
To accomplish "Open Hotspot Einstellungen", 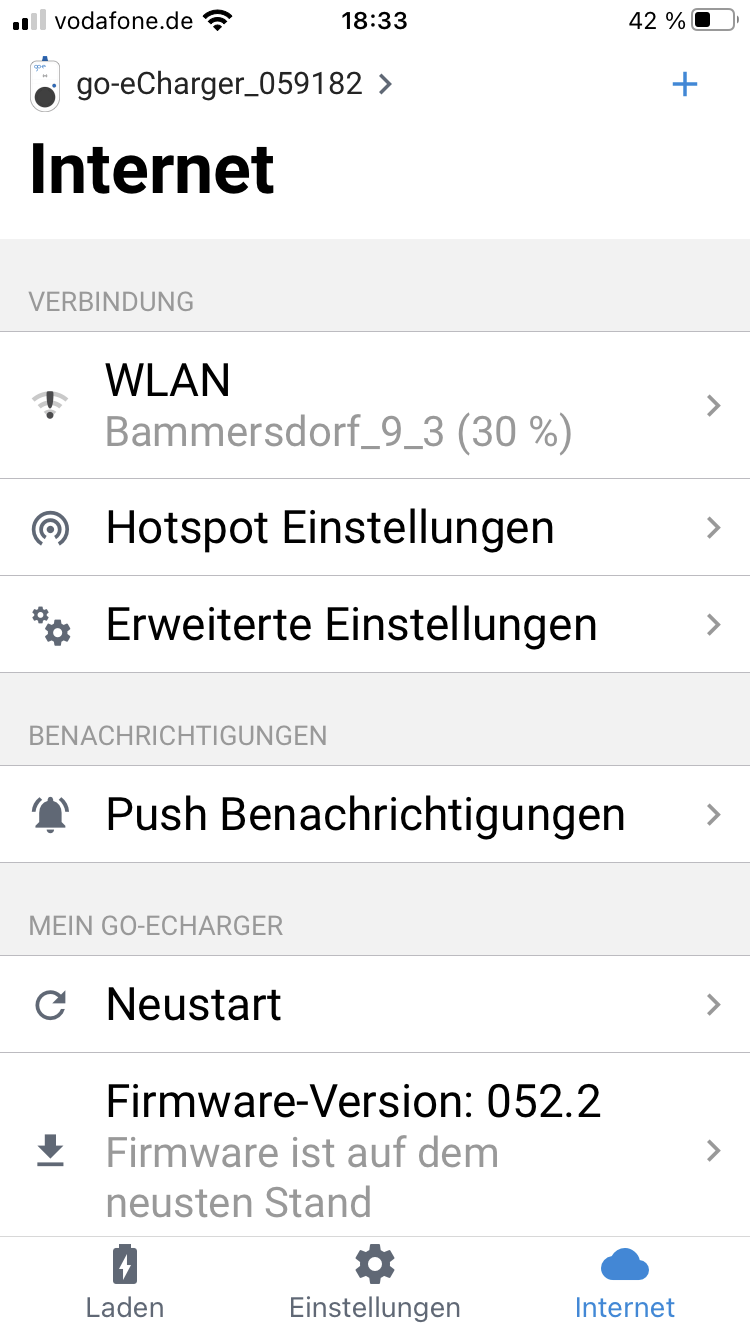I will click(375, 527).
